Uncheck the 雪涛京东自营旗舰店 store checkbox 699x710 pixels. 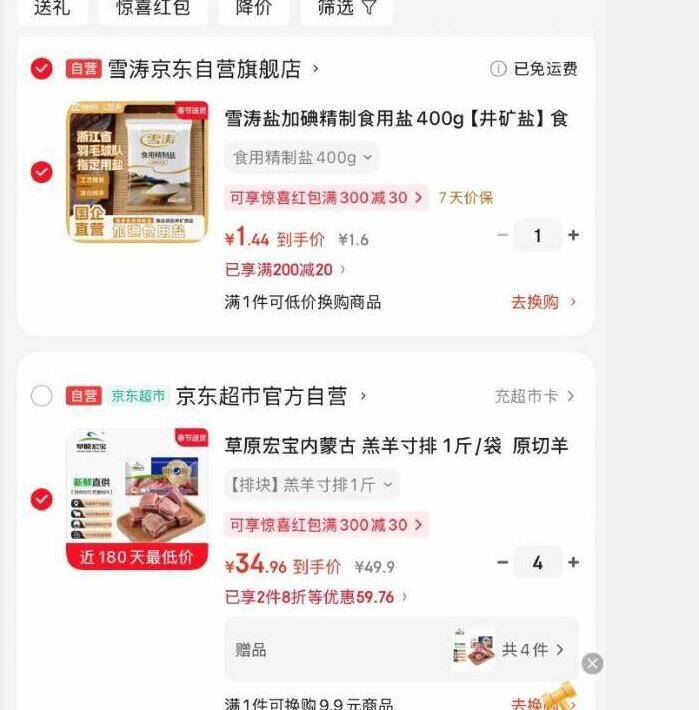pos(41,68)
